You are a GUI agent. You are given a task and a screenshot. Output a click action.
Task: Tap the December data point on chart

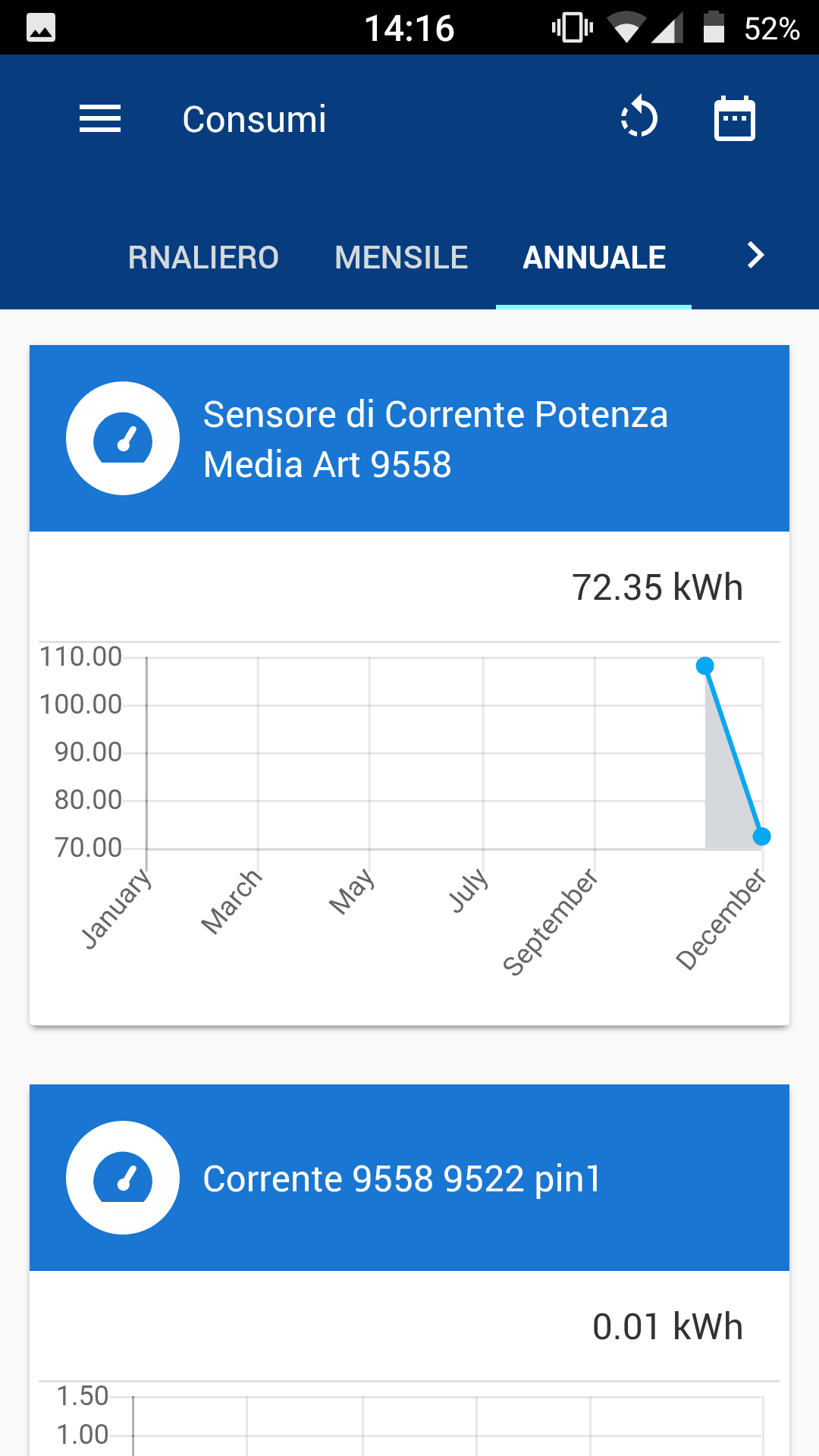pos(761,836)
